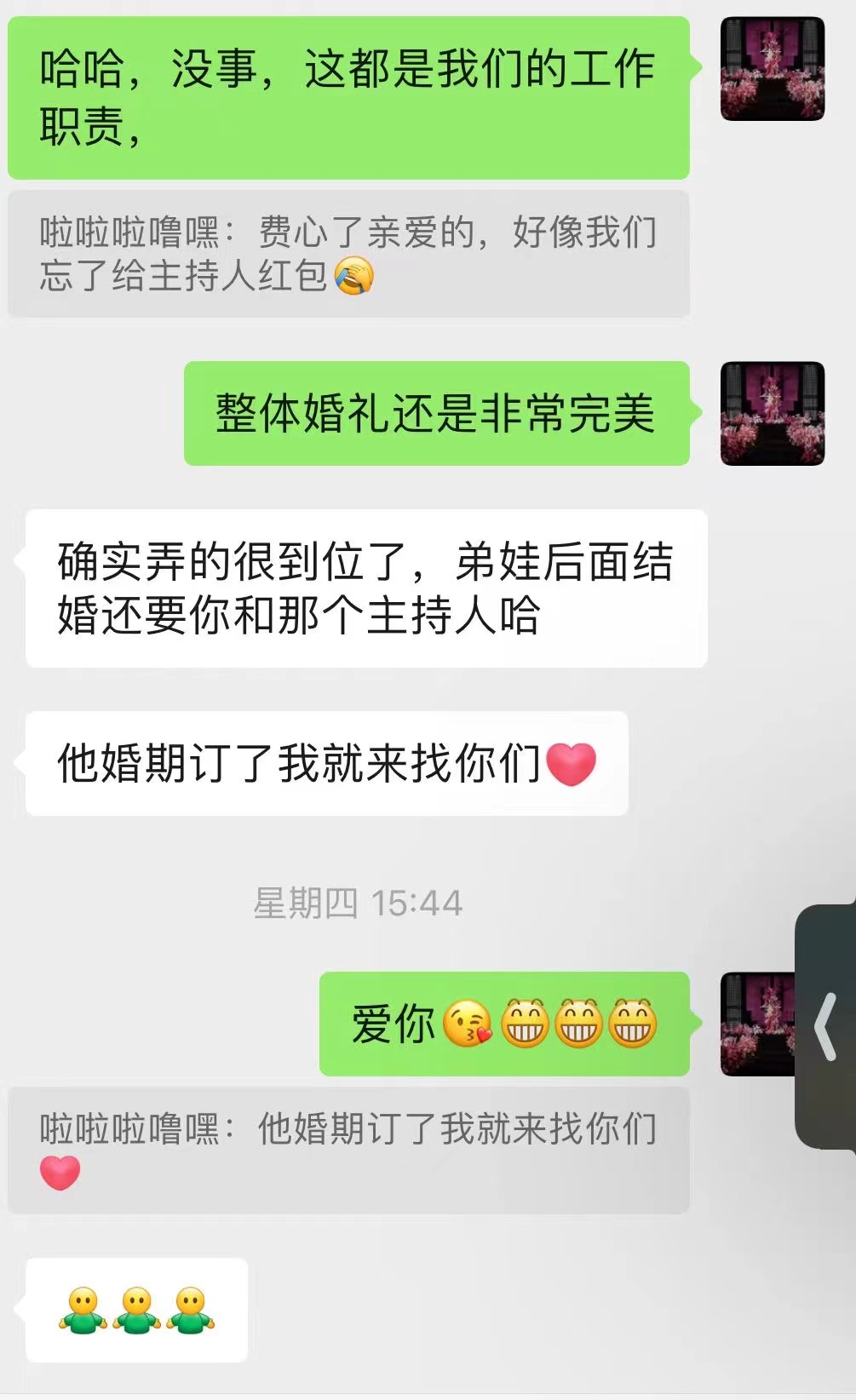Expand the floating side handle arrow
The height and width of the screenshot is (1400, 856).
point(825,1028)
